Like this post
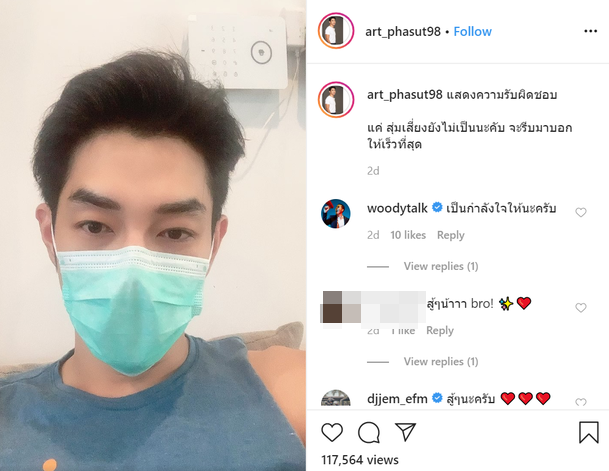The height and width of the screenshot is (471, 609). [x=332, y=432]
